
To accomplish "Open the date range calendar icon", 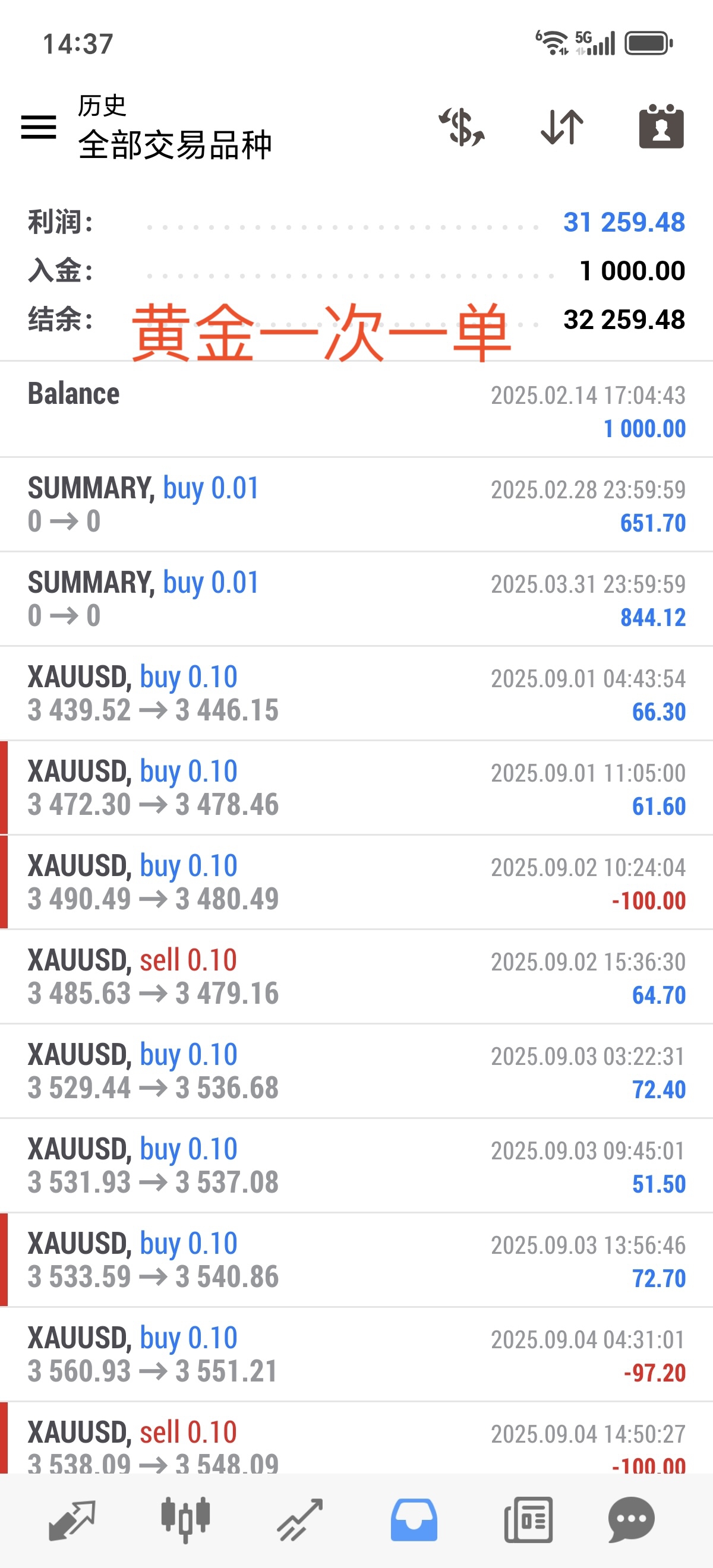I will [661, 127].
